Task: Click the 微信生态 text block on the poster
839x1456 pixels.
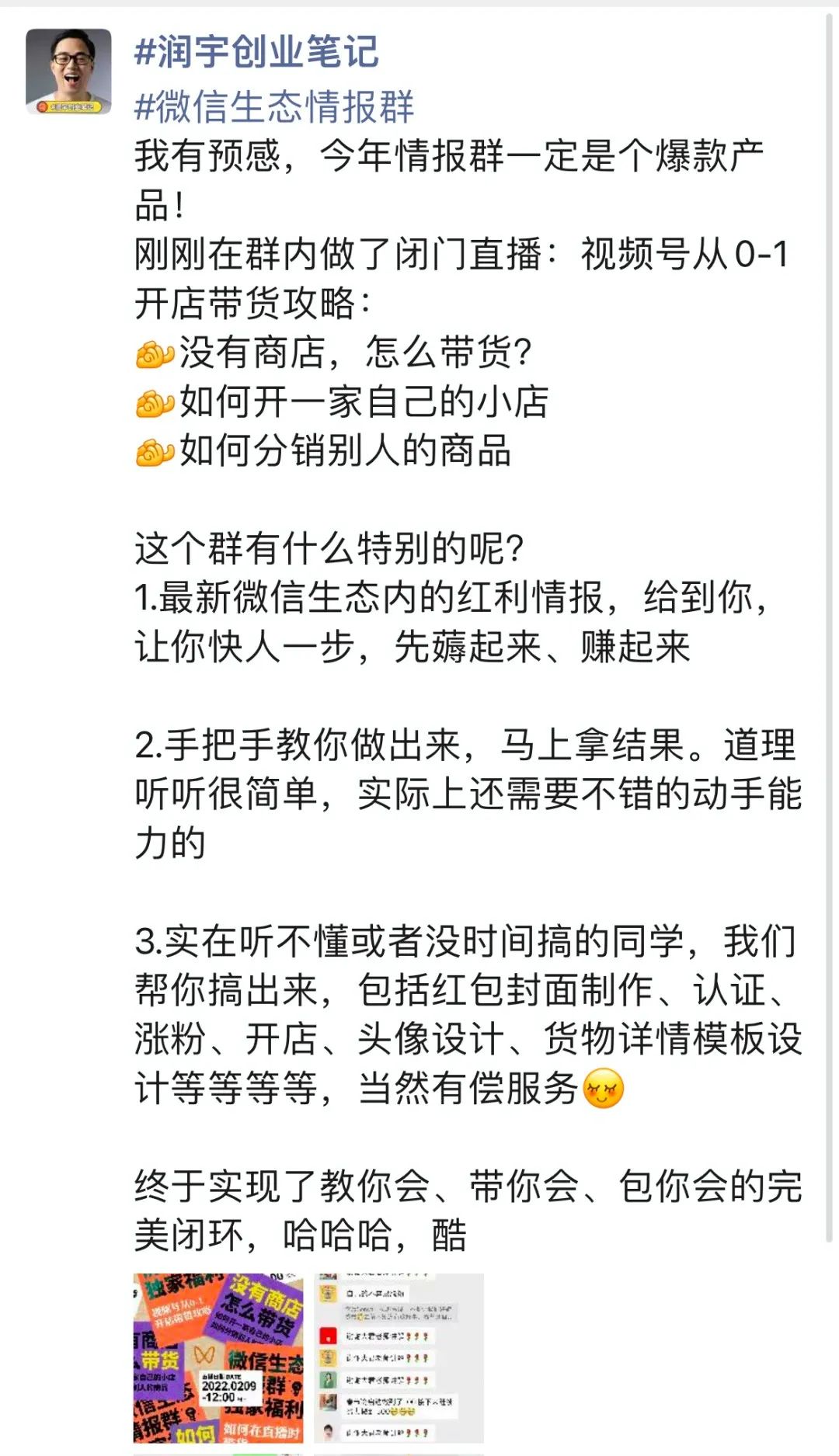Action: pyautogui.click(x=266, y=1361)
